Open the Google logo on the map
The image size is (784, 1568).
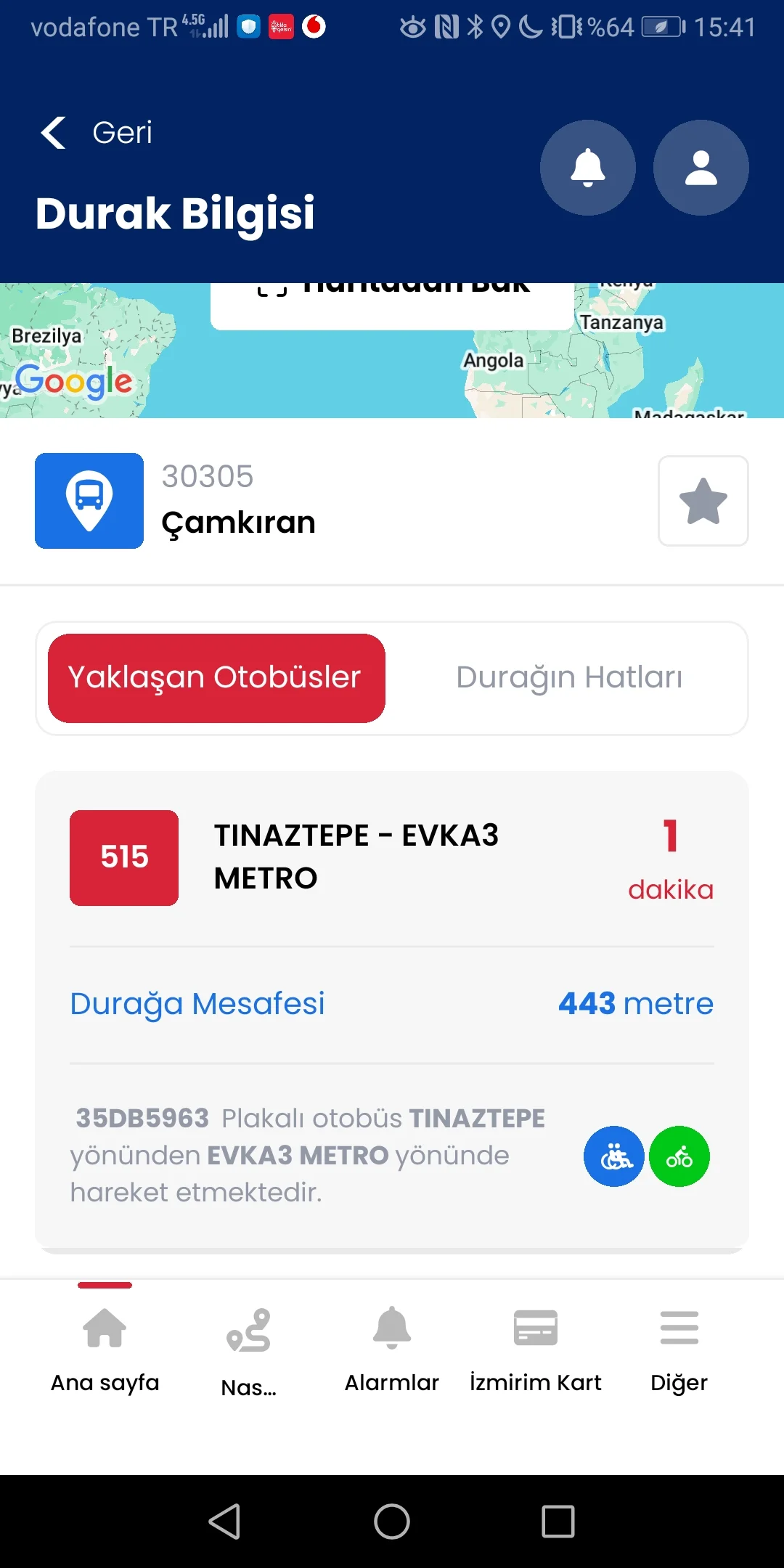point(73,381)
